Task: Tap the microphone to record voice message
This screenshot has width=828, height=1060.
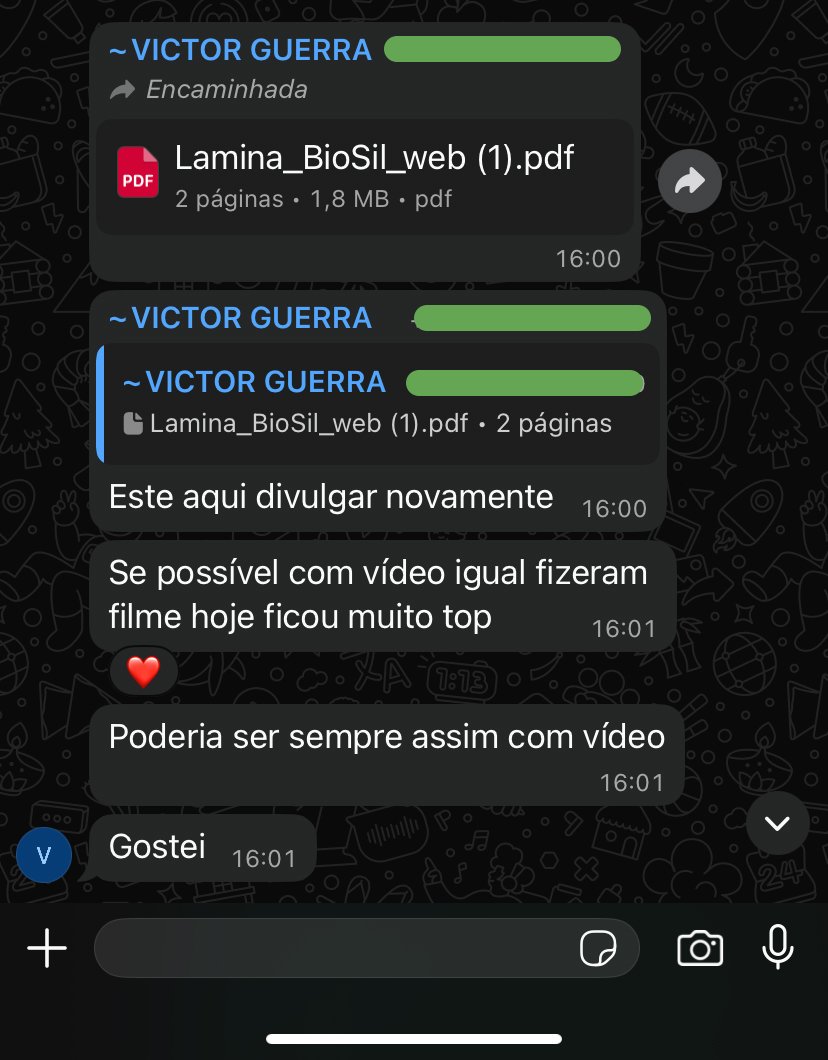Action: (x=778, y=947)
